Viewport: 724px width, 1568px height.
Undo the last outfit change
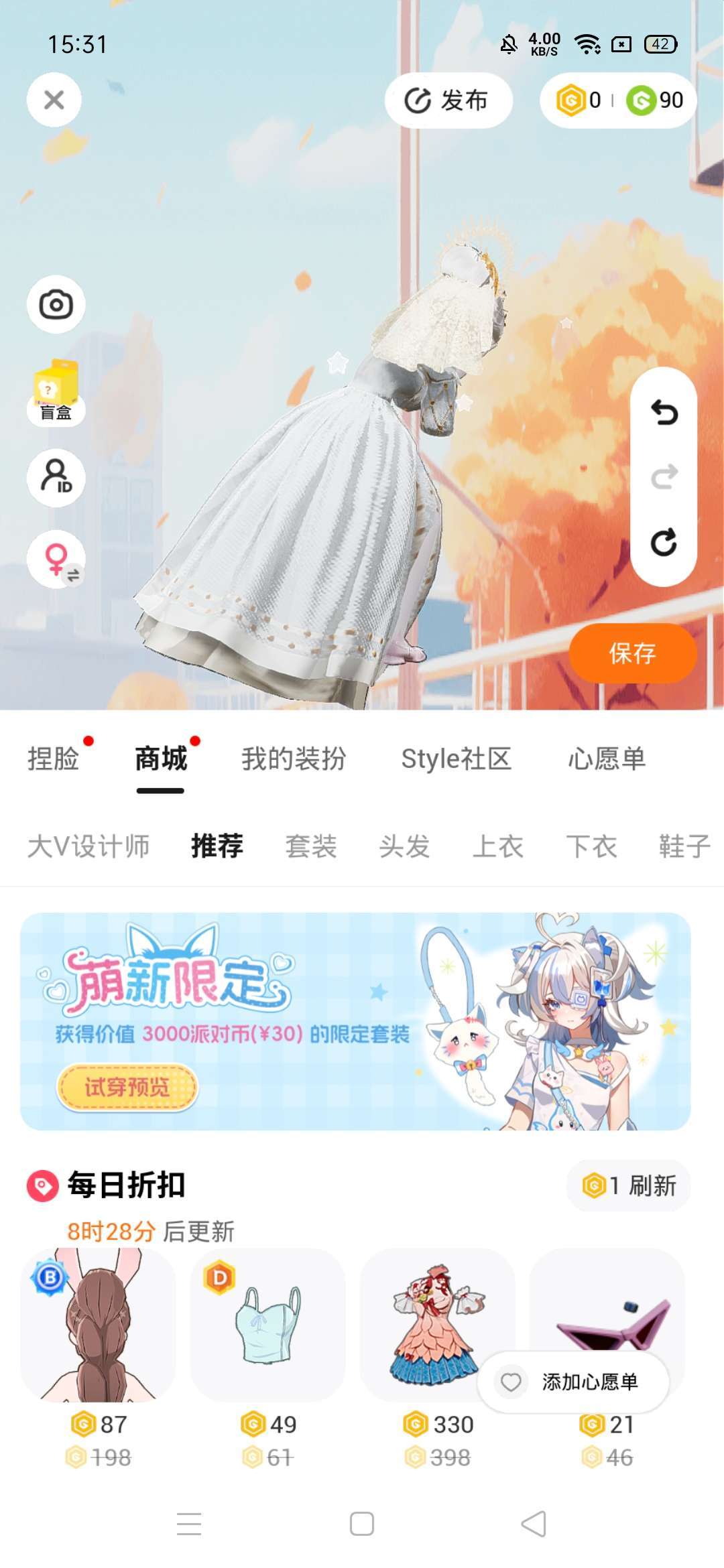[x=664, y=413]
